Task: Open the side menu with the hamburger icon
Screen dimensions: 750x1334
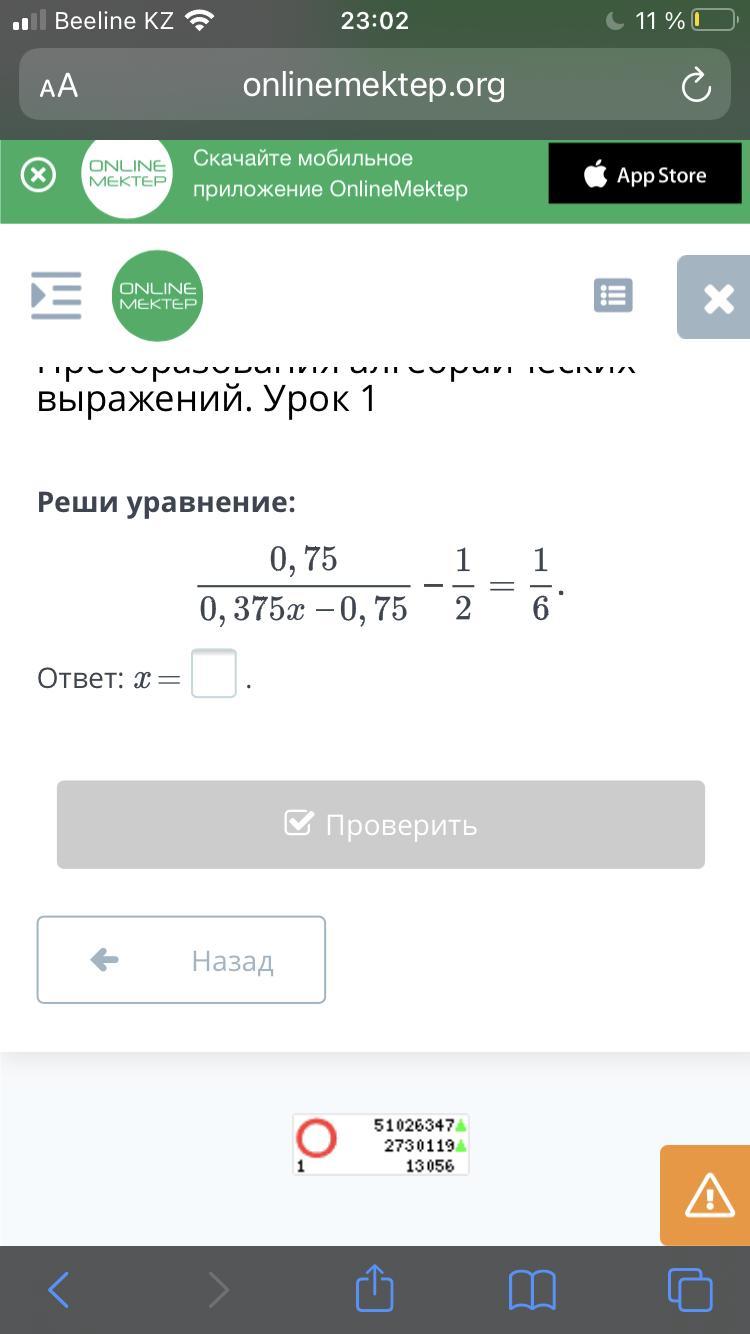Action: pyautogui.click(x=57, y=296)
